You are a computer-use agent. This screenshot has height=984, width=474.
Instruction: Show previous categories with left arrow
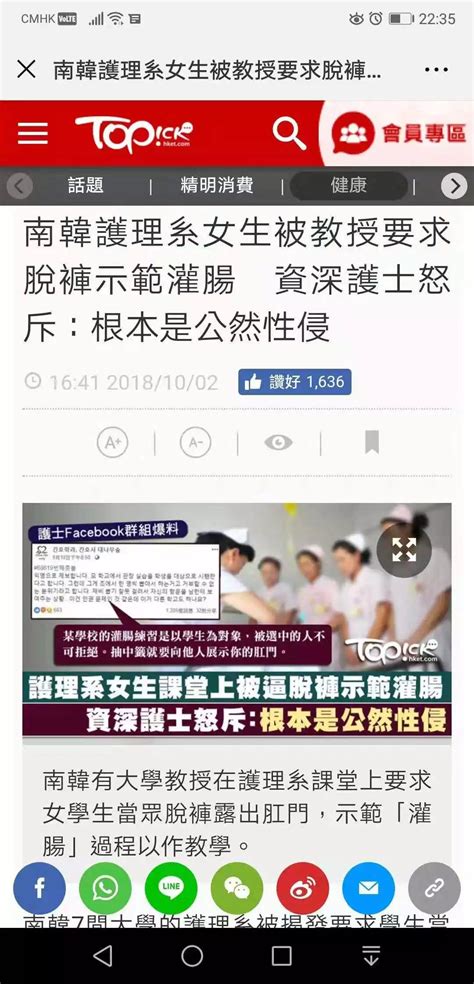click(x=19, y=186)
